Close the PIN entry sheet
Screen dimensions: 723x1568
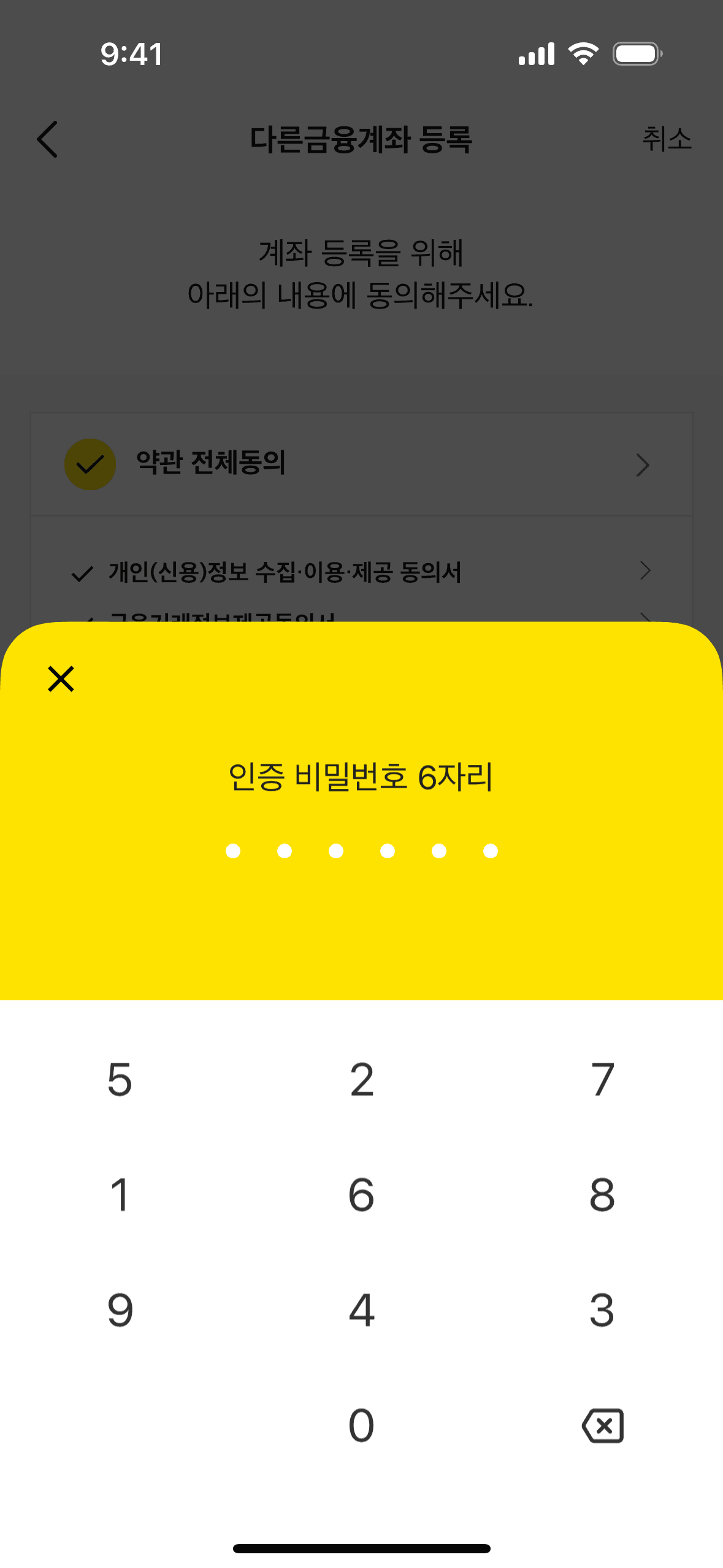[x=61, y=679]
